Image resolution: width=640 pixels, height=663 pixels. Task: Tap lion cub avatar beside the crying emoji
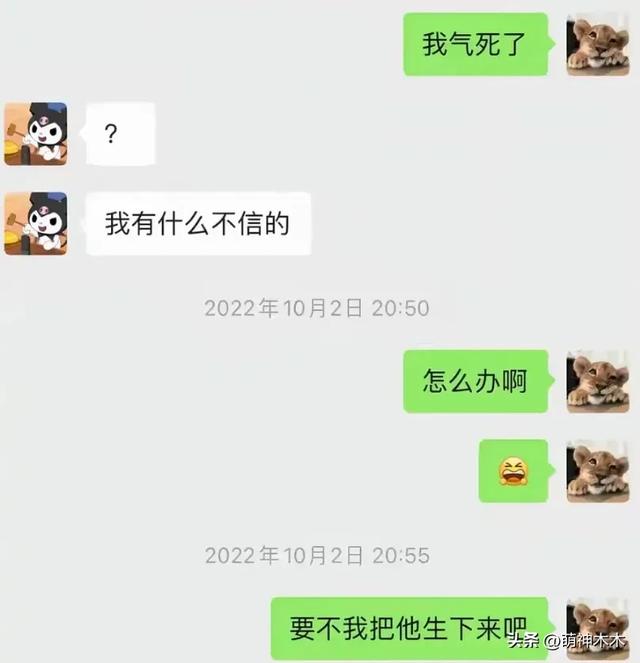tap(598, 470)
